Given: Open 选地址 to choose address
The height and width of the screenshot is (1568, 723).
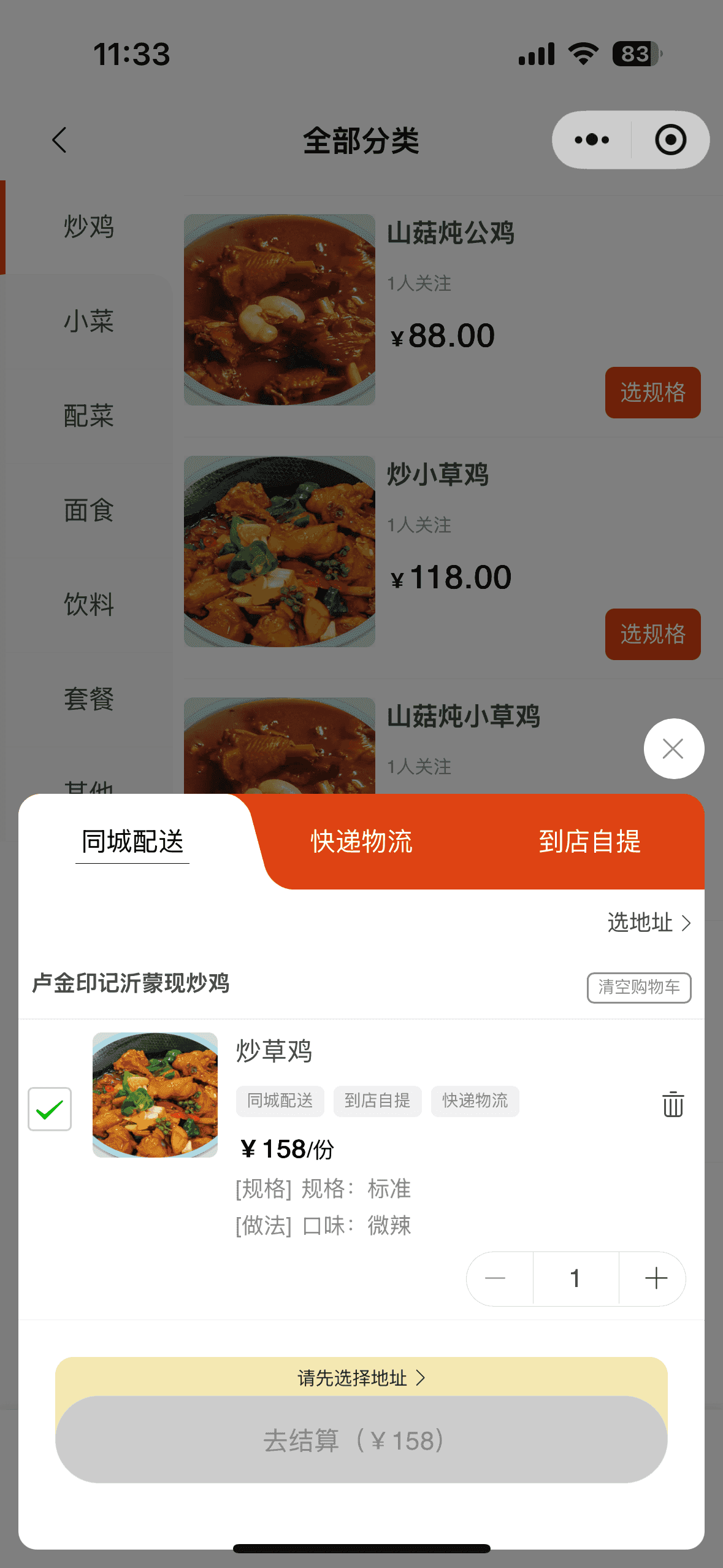Looking at the screenshot, I should pyautogui.click(x=649, y=923).
